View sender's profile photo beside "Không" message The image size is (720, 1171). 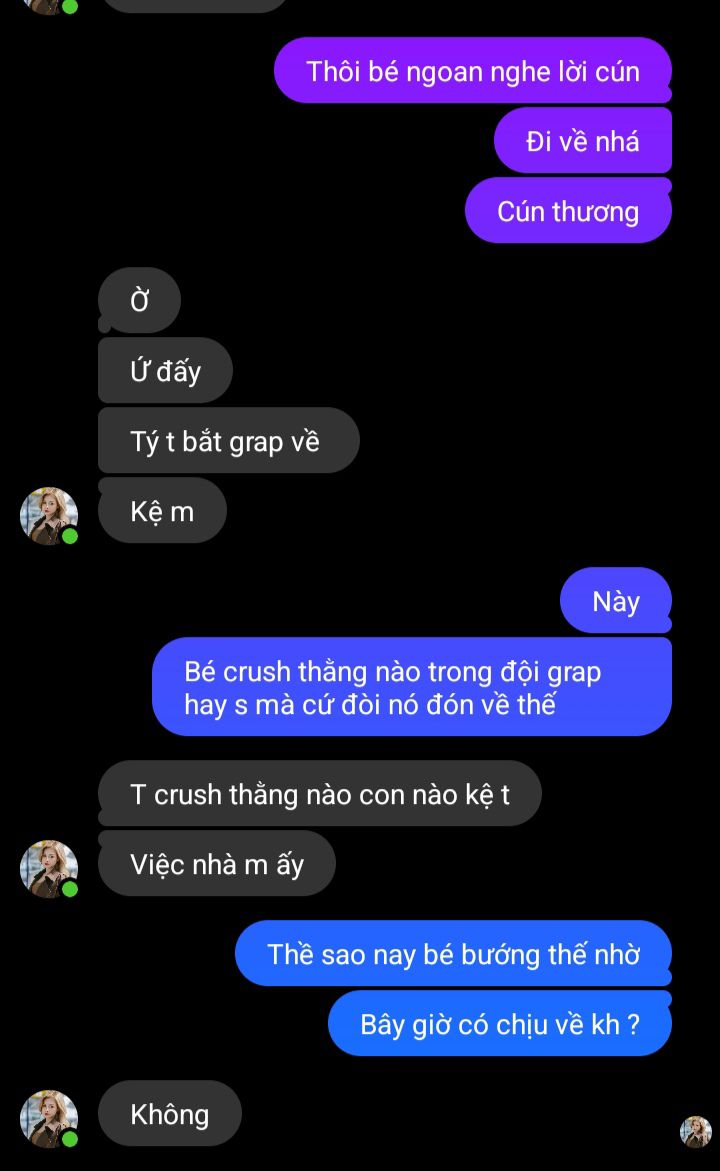tap(49, 1118)
